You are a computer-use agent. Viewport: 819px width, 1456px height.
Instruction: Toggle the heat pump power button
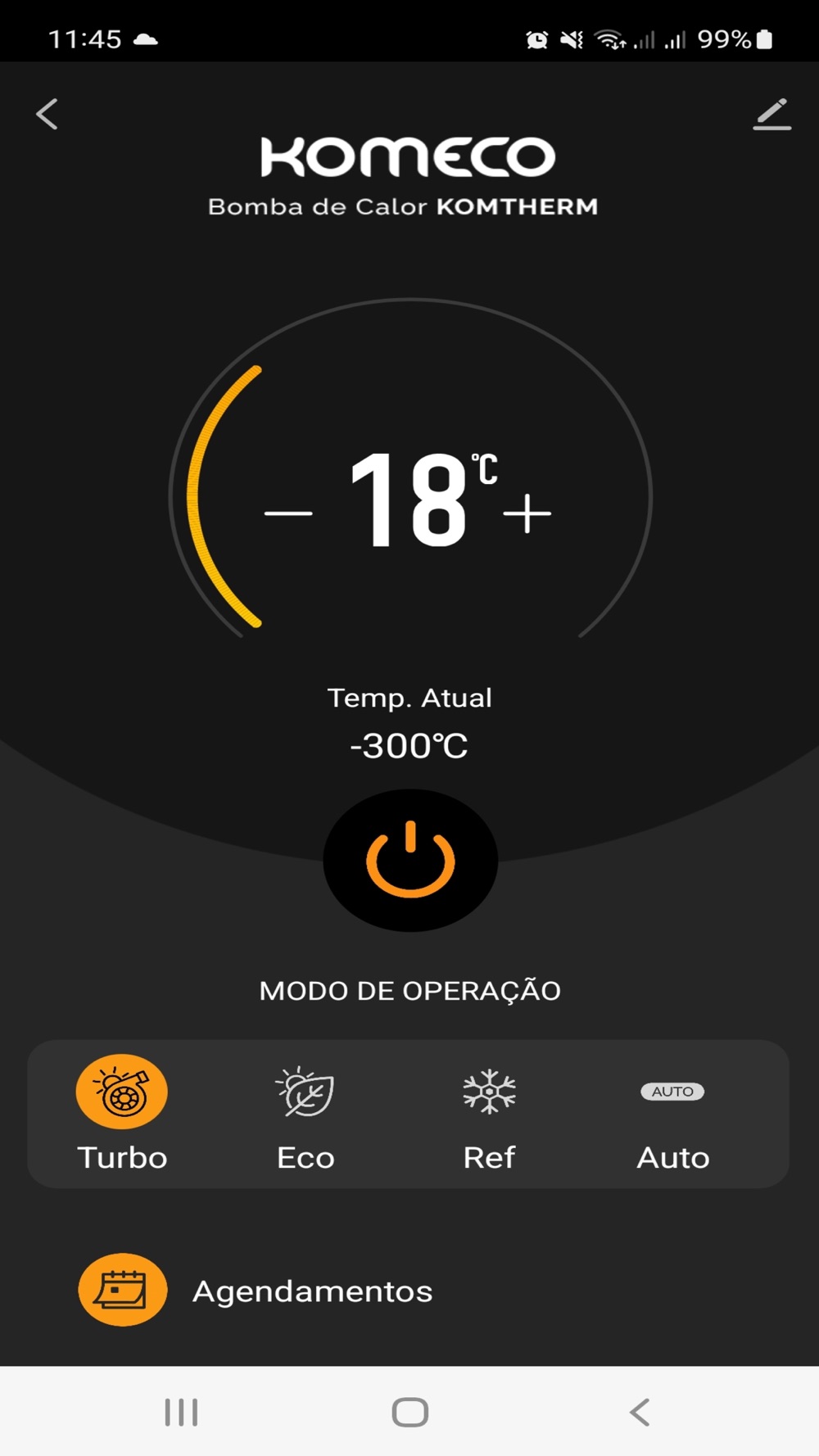click(x=410, y=860)
